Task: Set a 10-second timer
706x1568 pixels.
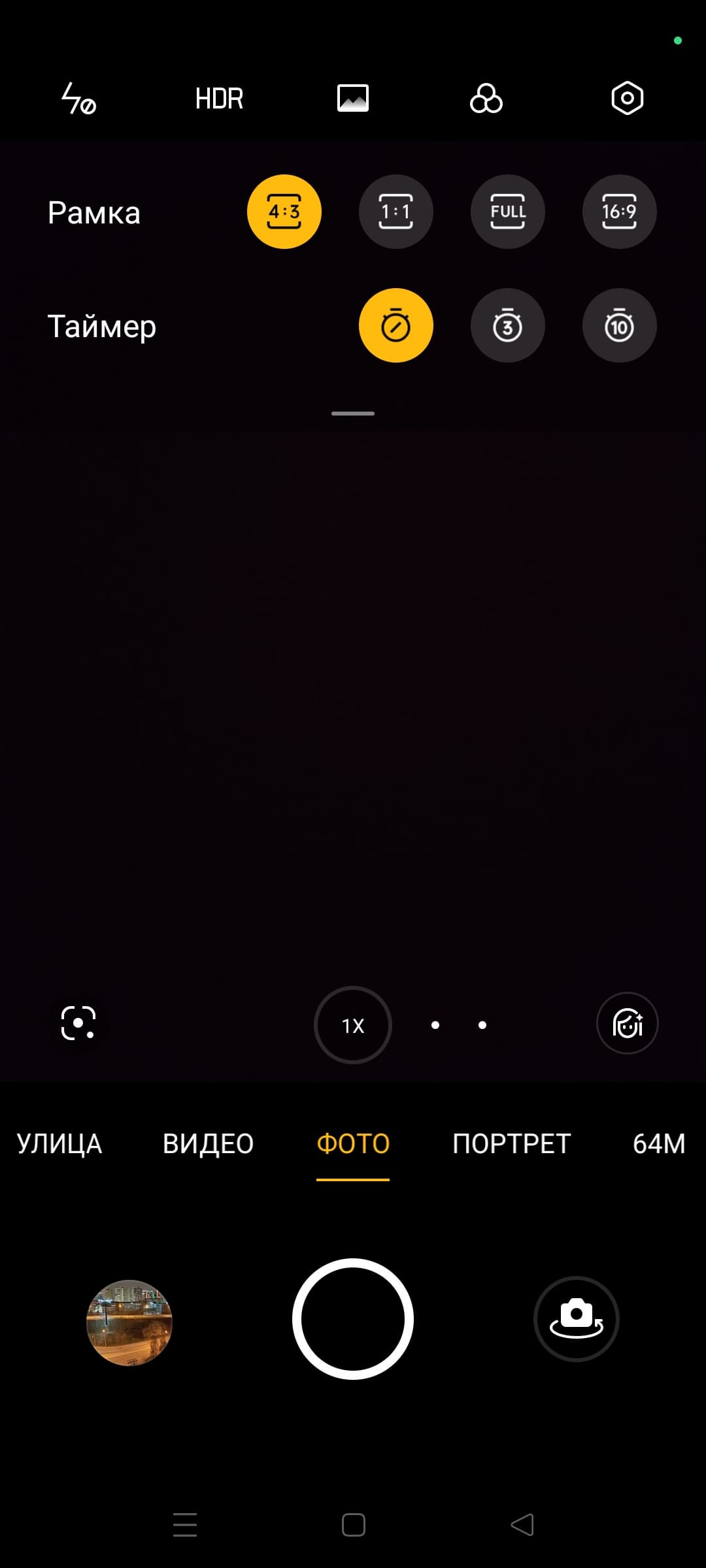Action: tap(620, 325)
